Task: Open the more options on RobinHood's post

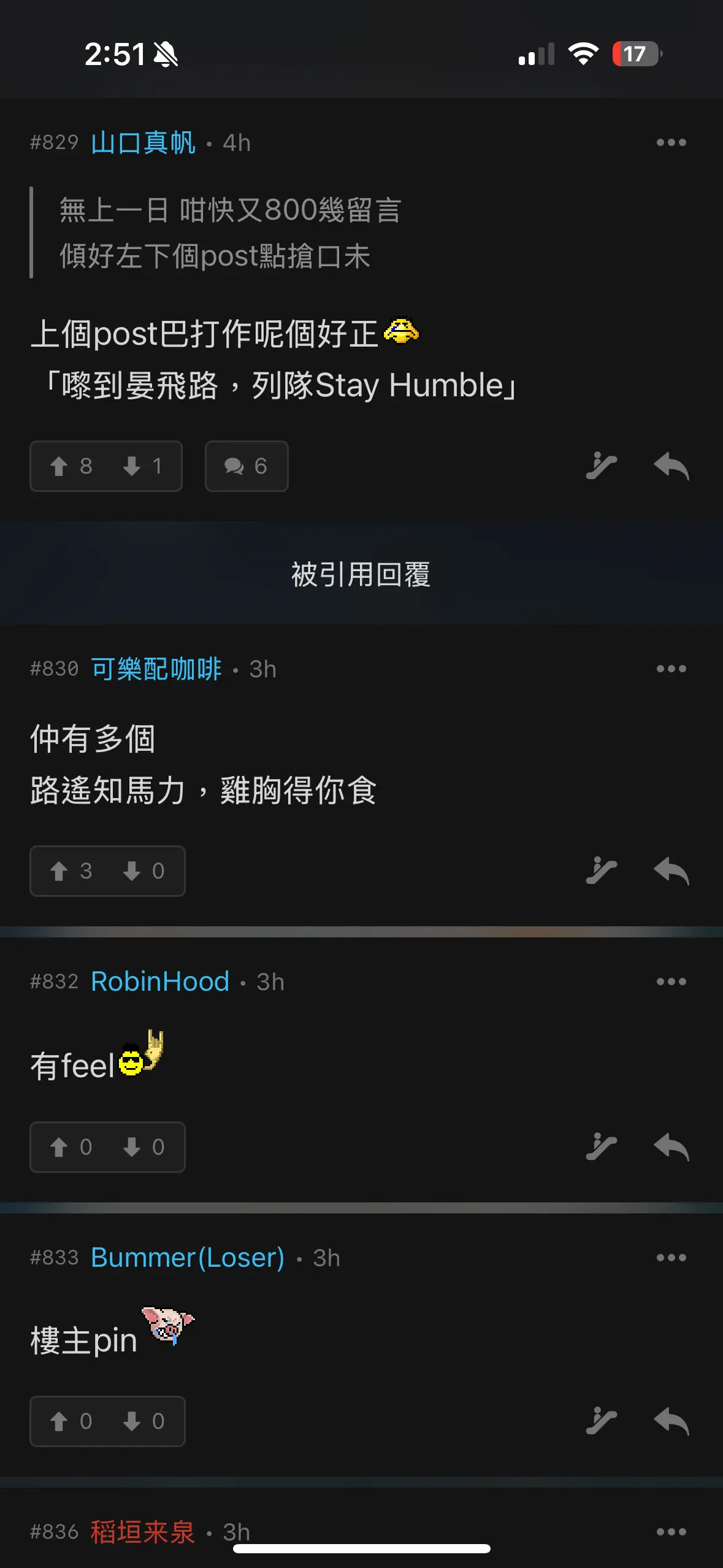Action: click(671, 982)
